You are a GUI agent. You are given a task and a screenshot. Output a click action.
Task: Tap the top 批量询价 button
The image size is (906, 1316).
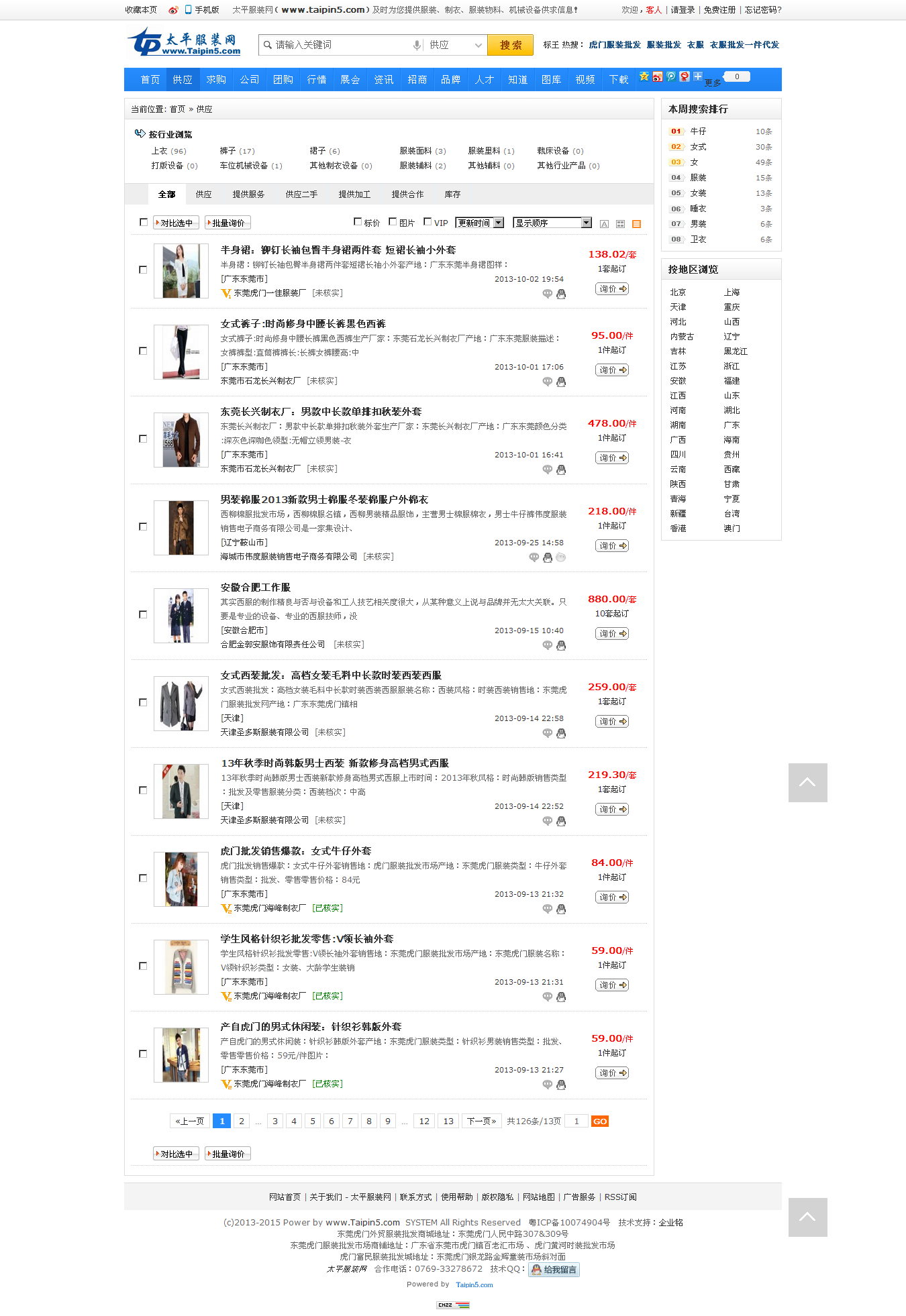(x=228, y=223)
